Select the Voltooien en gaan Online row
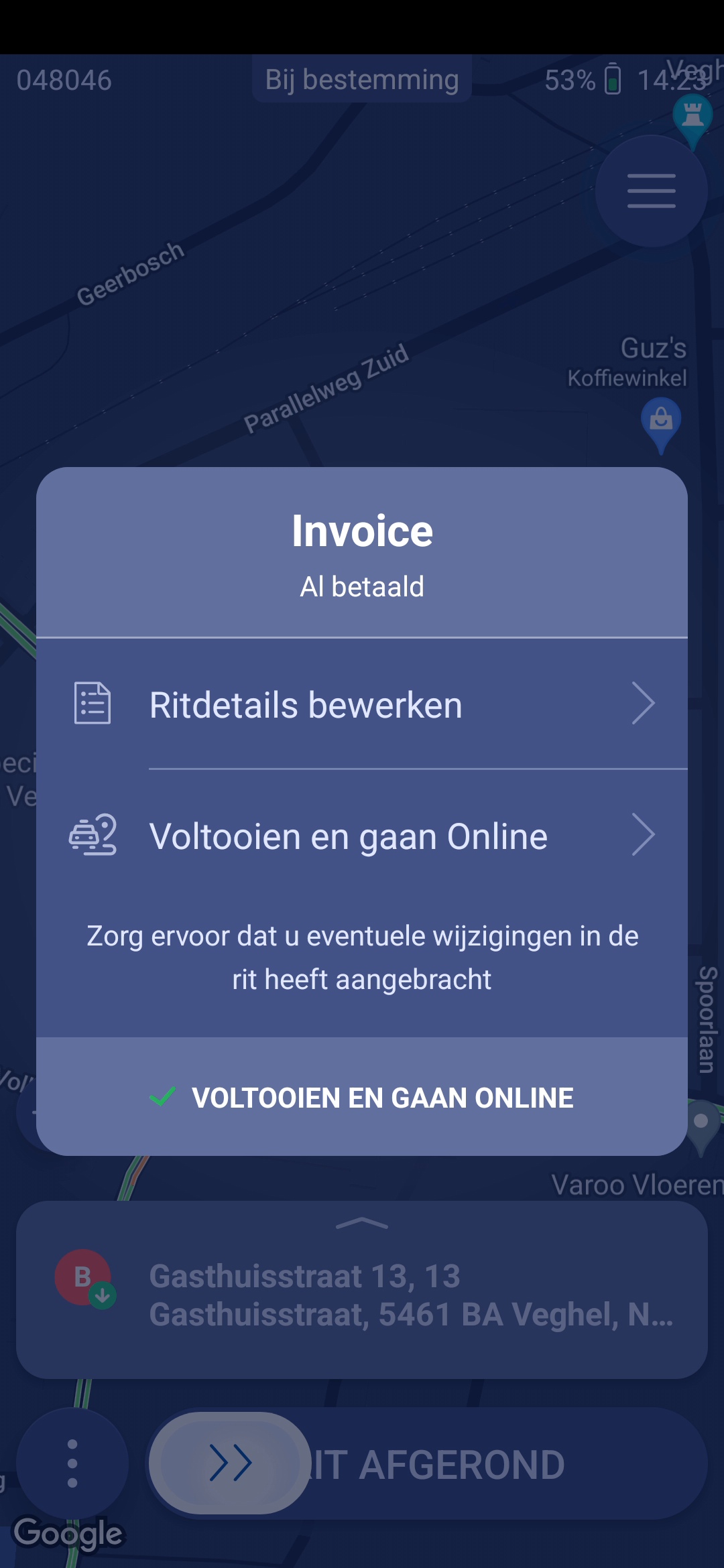Image resolution: width=724 pixels, height=1568 pixels. [x=362, y=836]
